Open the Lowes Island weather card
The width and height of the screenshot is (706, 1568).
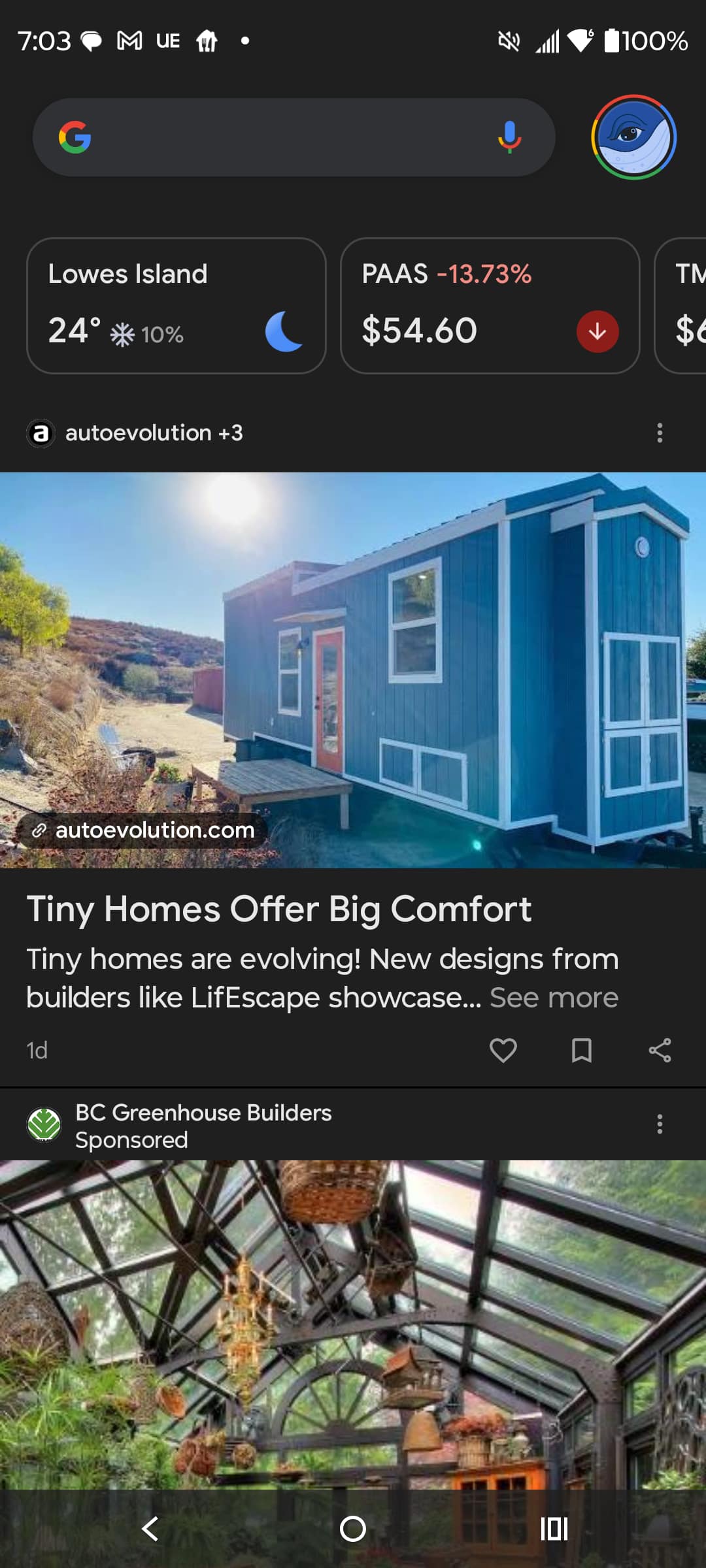[x=176, y=305]
